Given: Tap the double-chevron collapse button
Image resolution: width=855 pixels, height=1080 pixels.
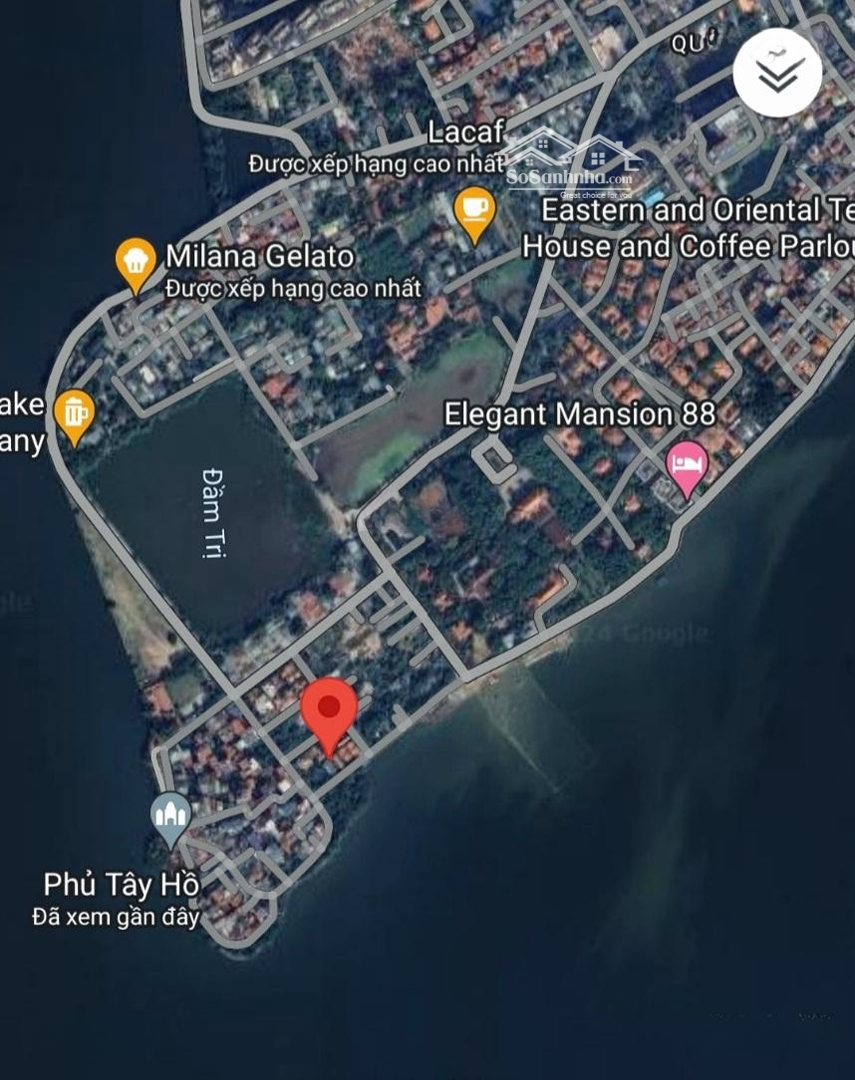Looking at the screenshot, I should tap(777, 73).
